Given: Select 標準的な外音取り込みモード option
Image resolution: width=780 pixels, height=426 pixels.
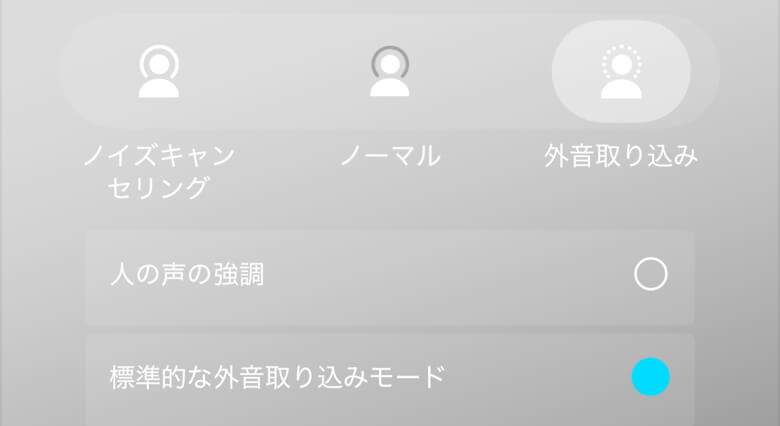Looking at the screenshot, I should tap(650, 377).
